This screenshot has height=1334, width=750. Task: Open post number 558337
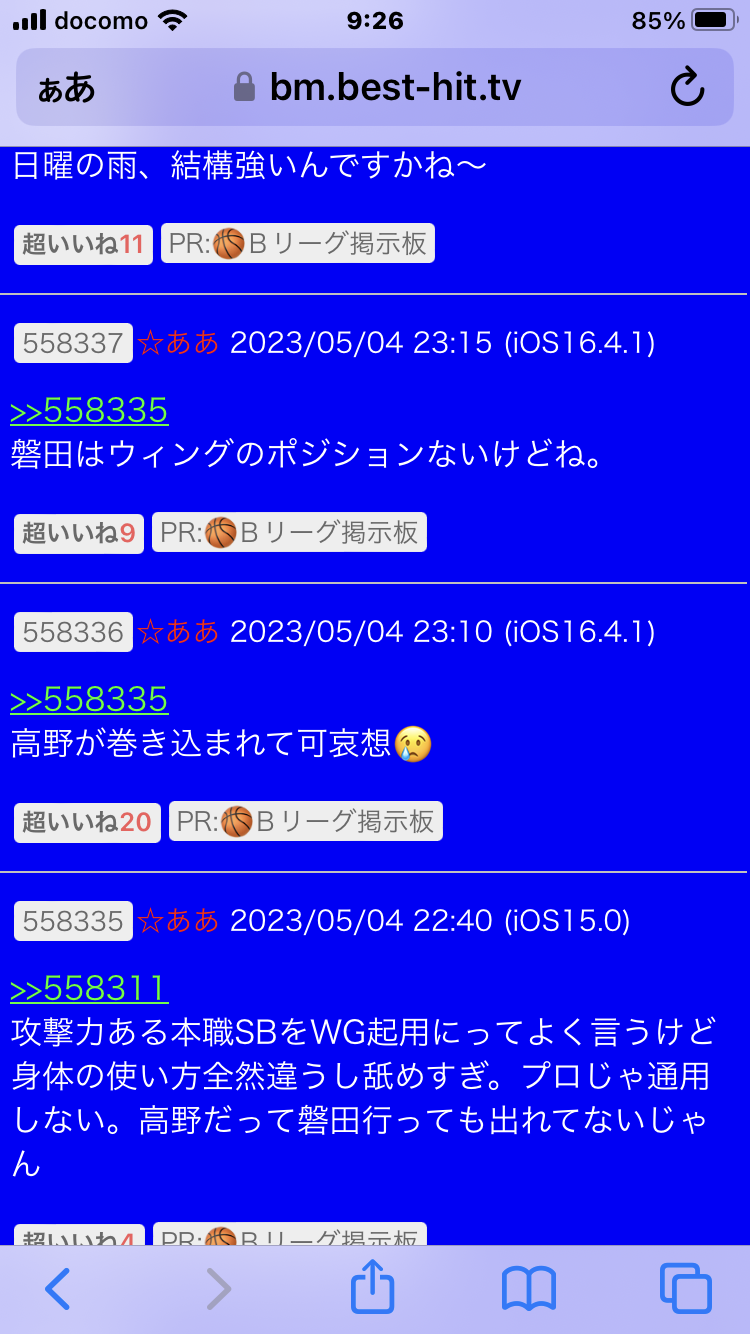pos(73,343)
